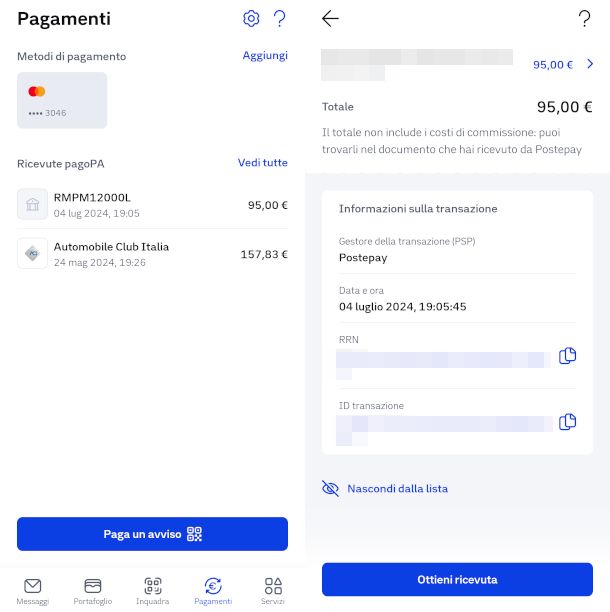Go to the Portafoglio tab
The image size is (610, 612).
93,591
